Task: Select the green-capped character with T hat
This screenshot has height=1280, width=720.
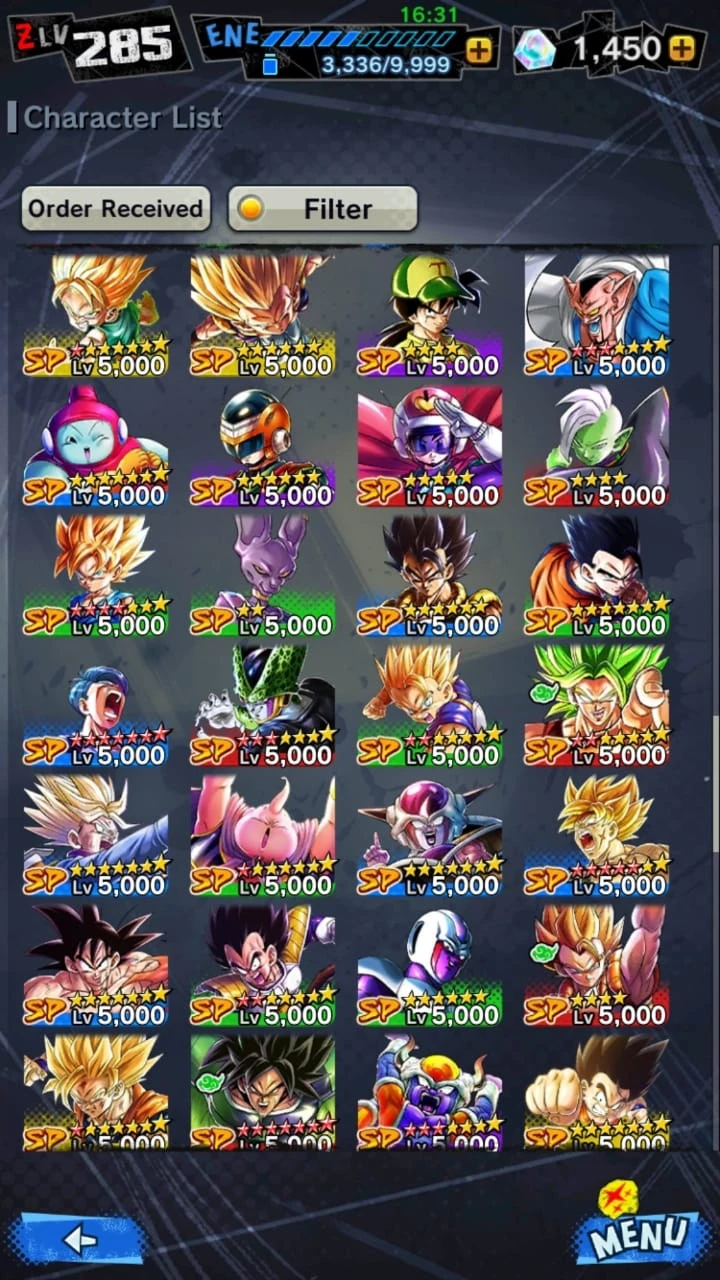Action: point(430,315)
